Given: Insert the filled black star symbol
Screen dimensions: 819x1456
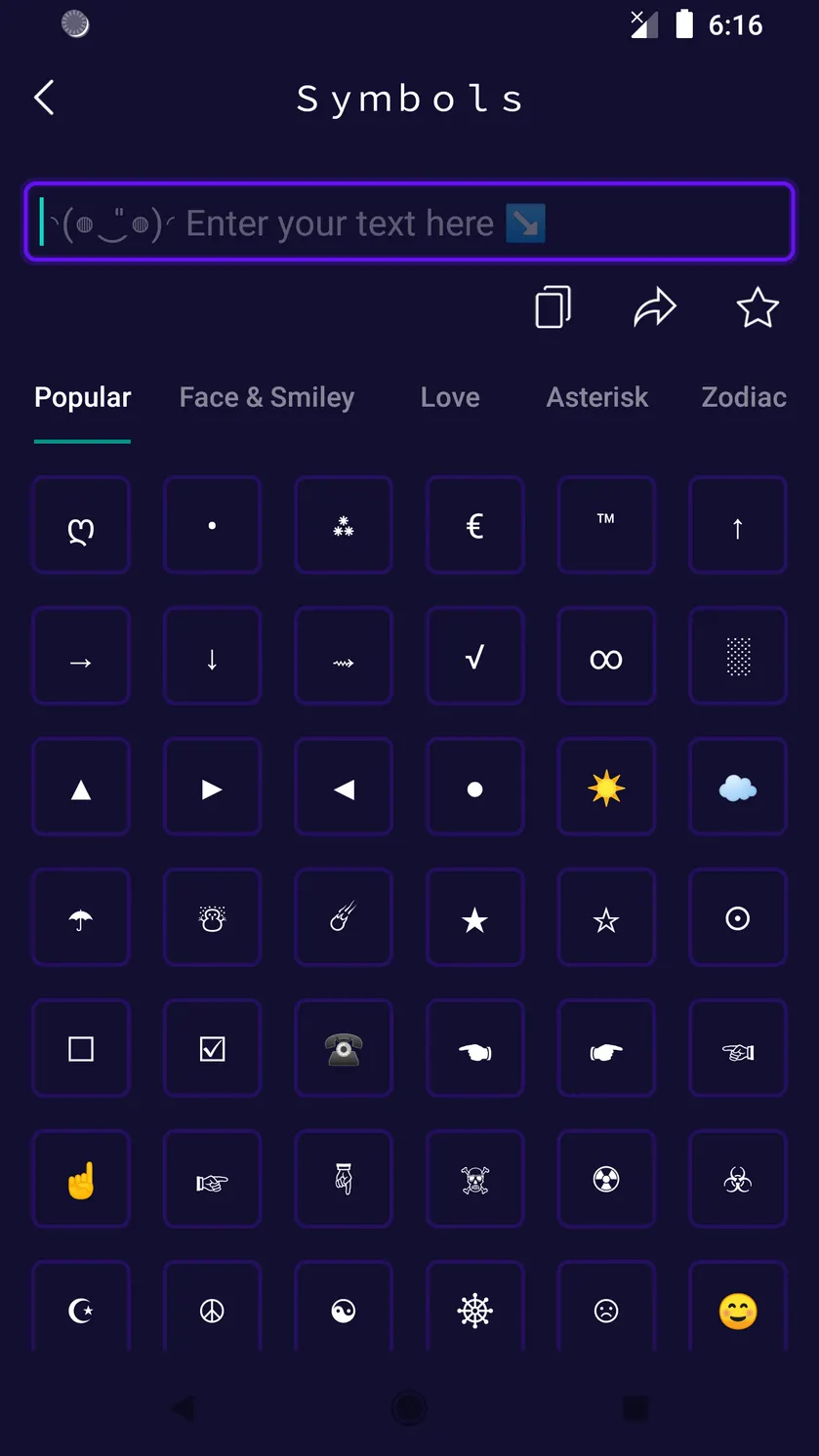Looking at the screenshot, I should (x=474, y=917).
